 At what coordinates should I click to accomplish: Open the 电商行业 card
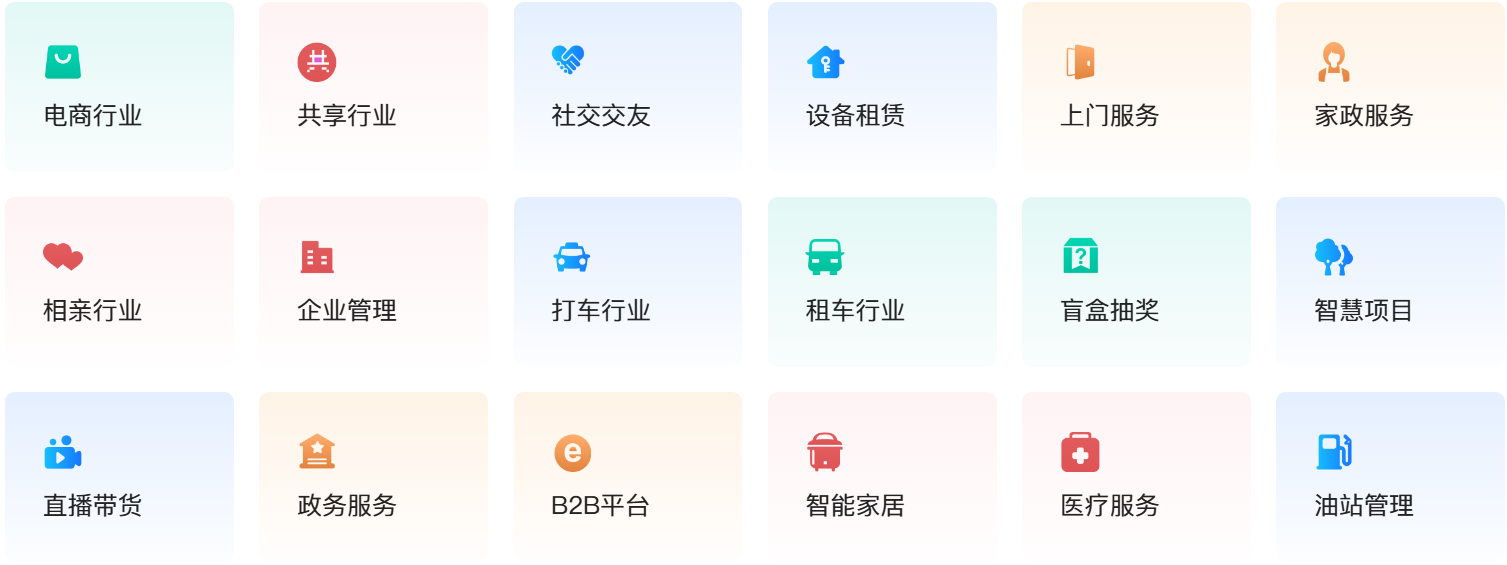[119, 87]
